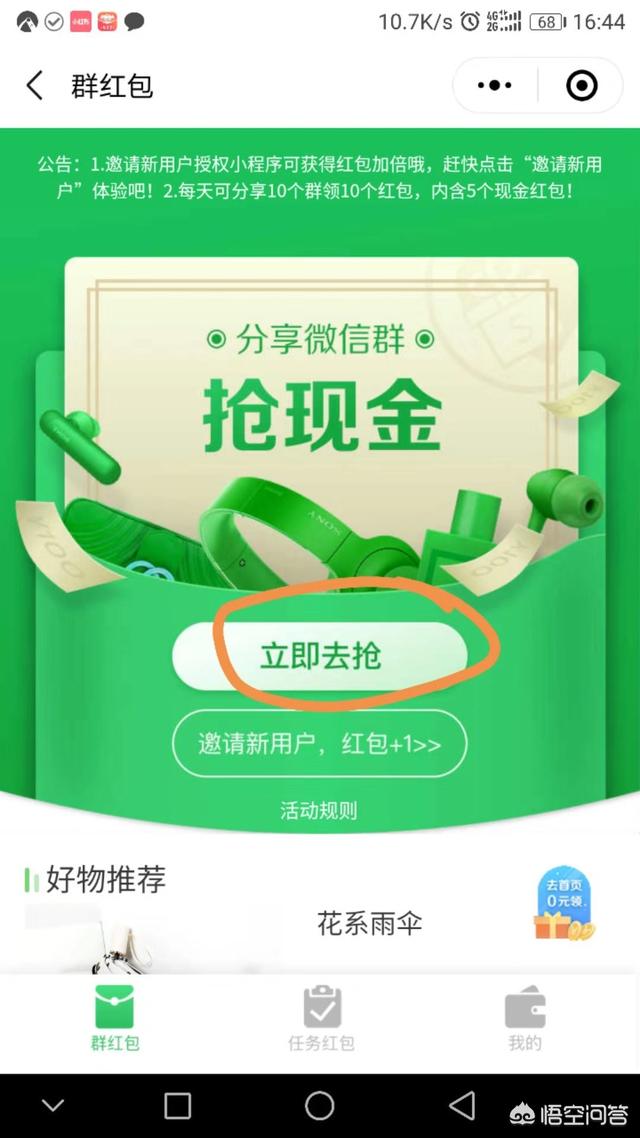Open the 去首页 0元领 floating gift
640x1138 pixels.
(x=564, y=905)
